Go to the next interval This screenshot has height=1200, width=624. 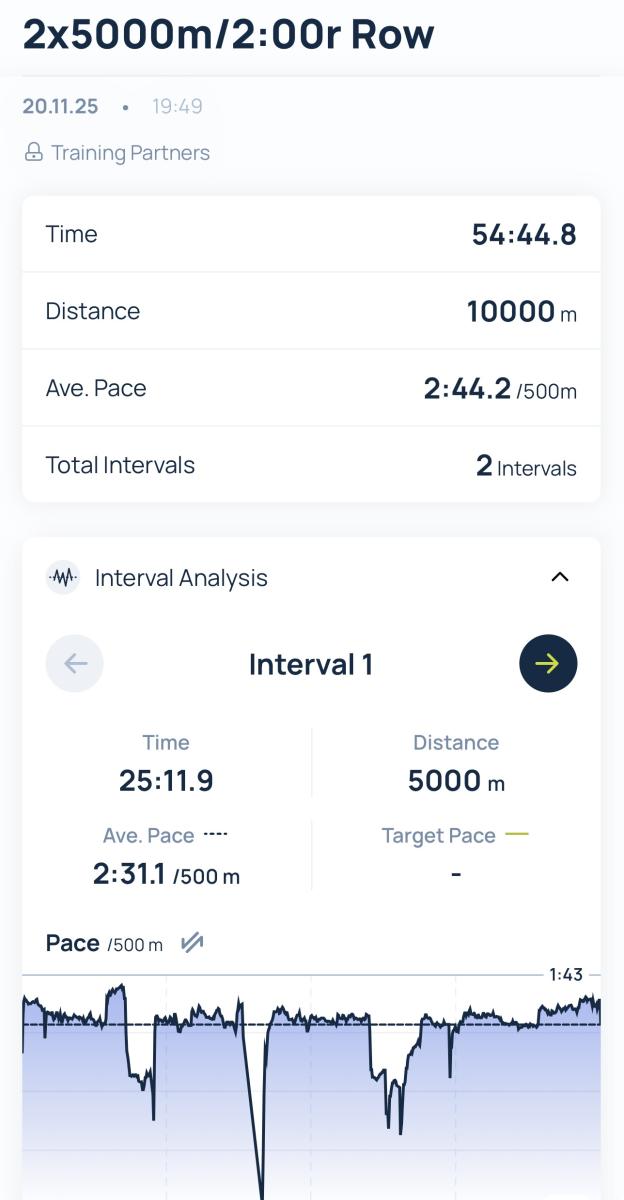coord(548,663)
